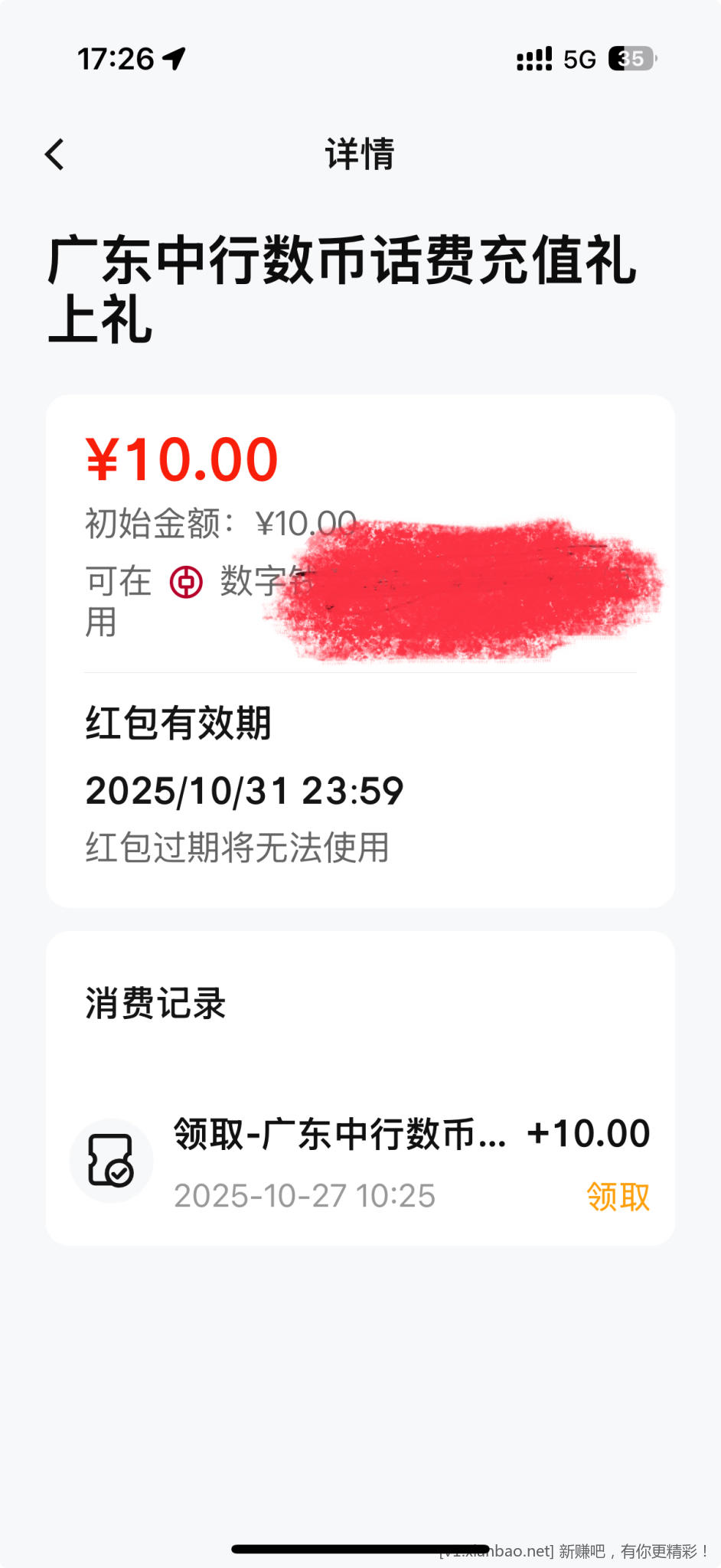The image size is (721, 1568).
Task: Tap the 5G network indicator
Action: tap(579, 57)
